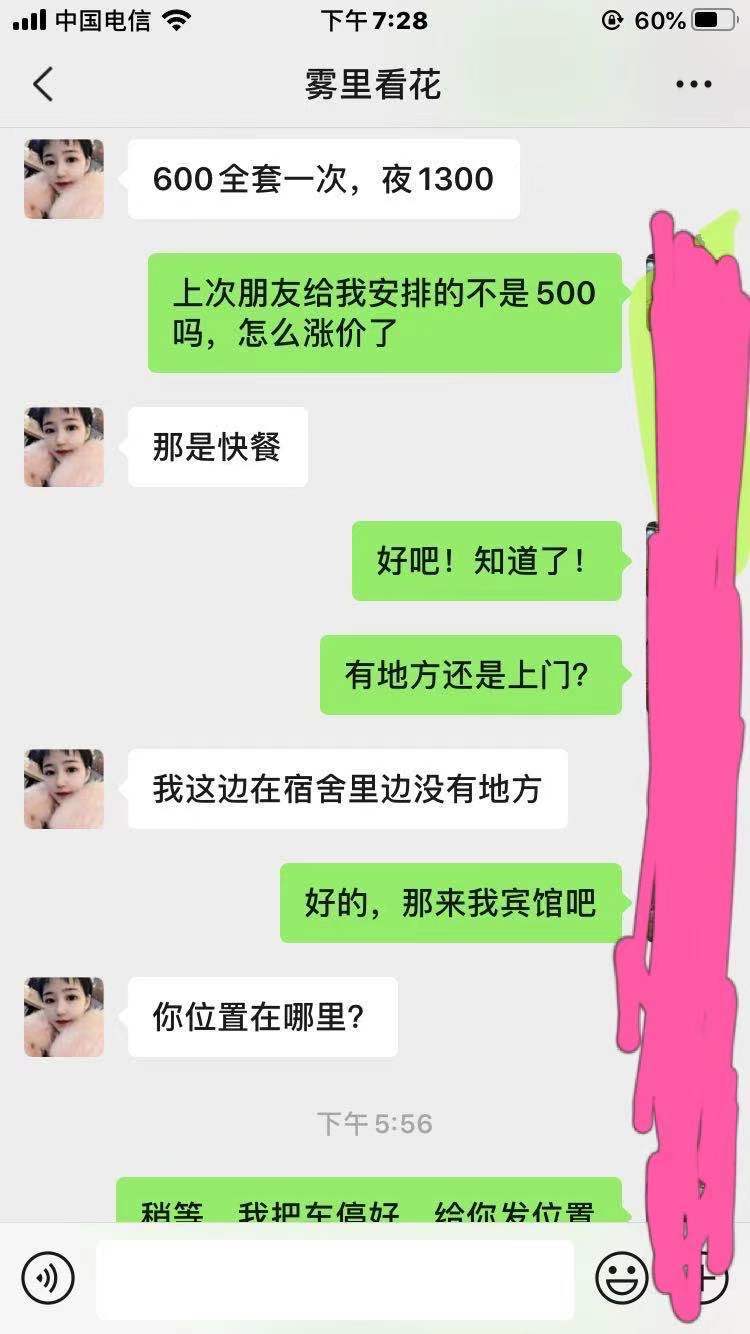
Task: Switch to voice message input
Action: pos(48,1277)
